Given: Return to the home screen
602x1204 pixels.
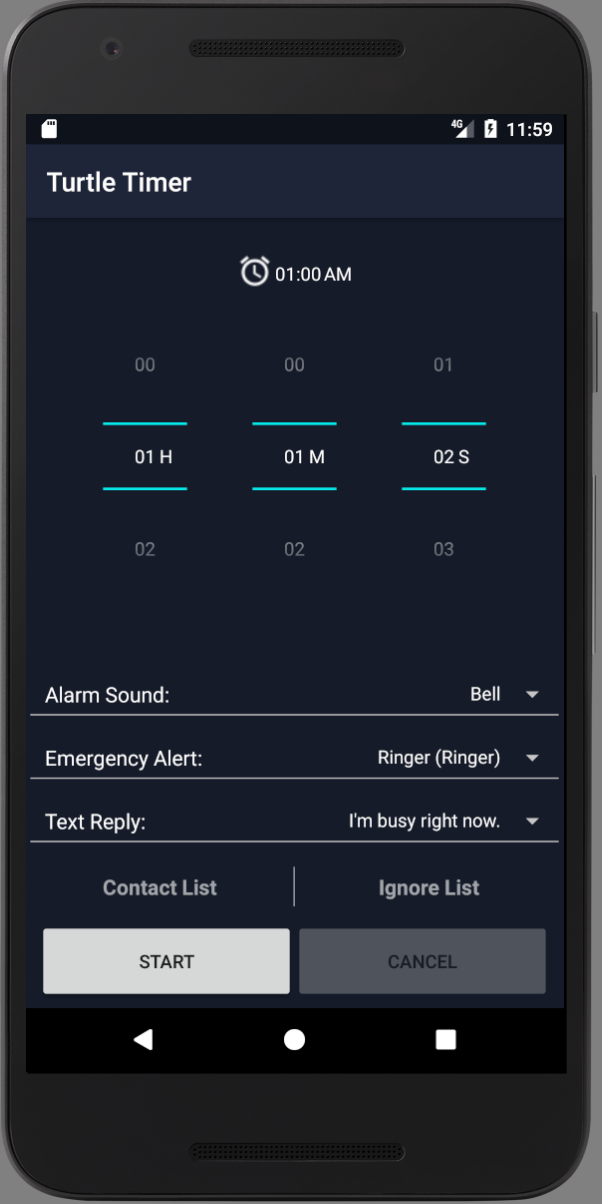Looking at the screenshot, I should pos(294,1040).
